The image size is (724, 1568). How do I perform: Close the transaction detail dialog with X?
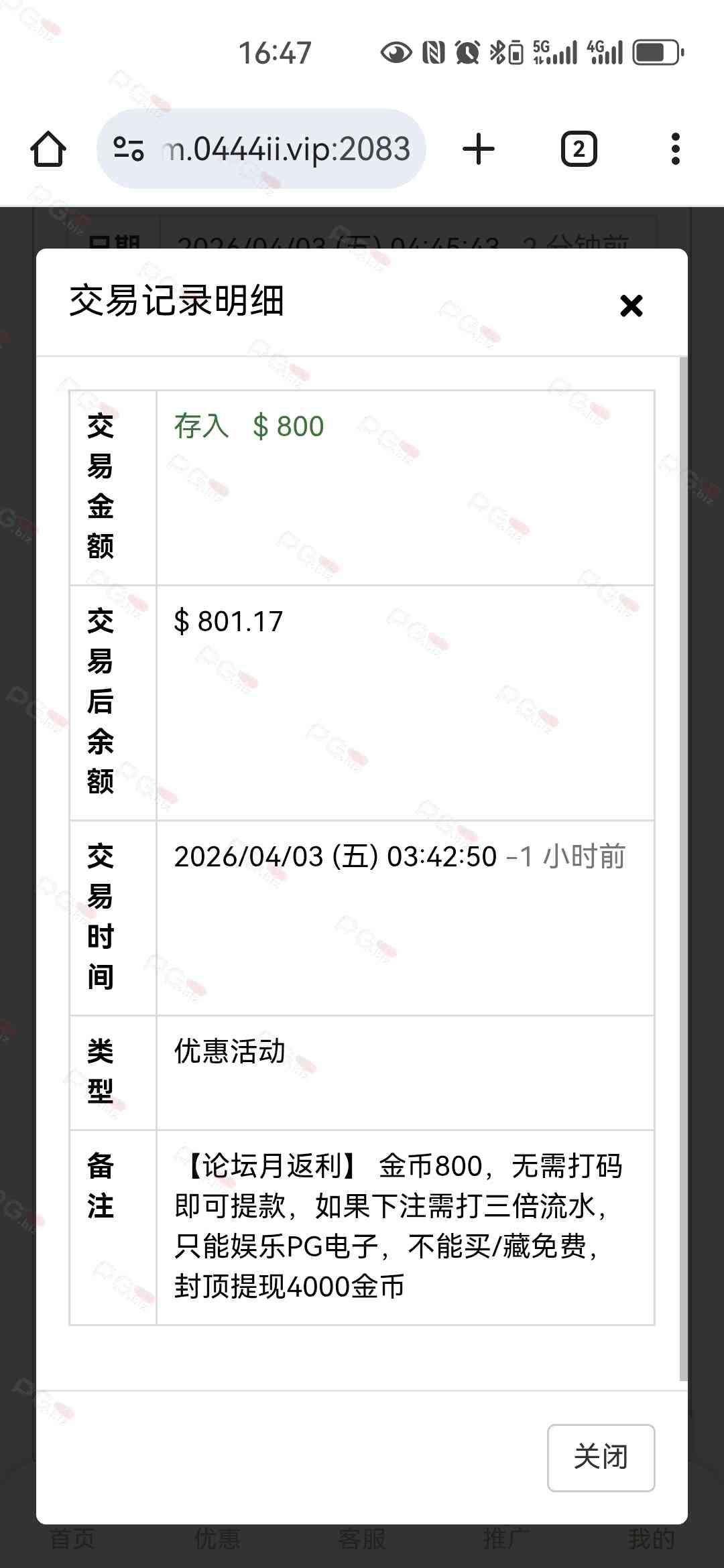[631, 306]
